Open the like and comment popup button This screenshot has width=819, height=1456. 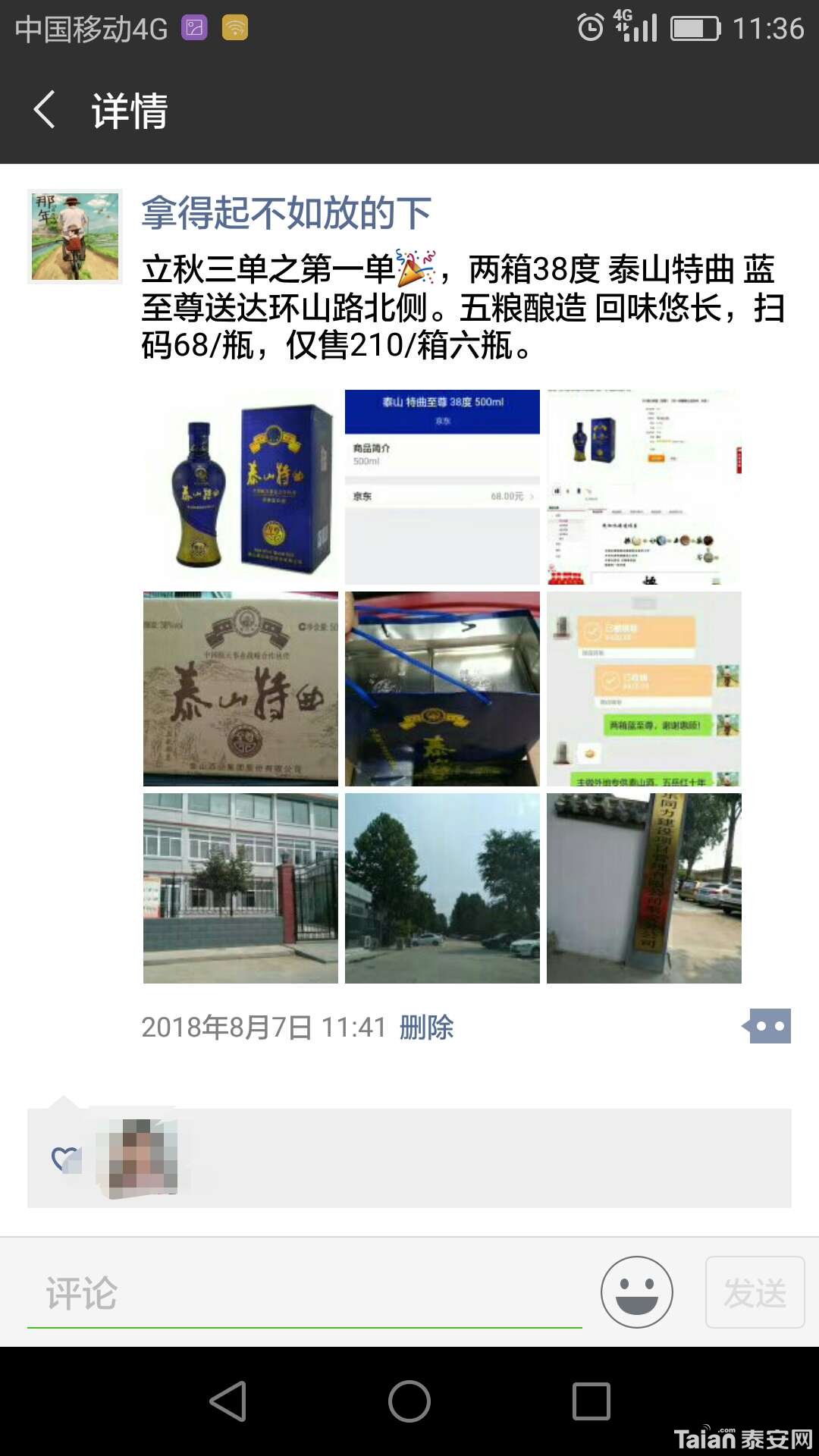pos(767,1026)
